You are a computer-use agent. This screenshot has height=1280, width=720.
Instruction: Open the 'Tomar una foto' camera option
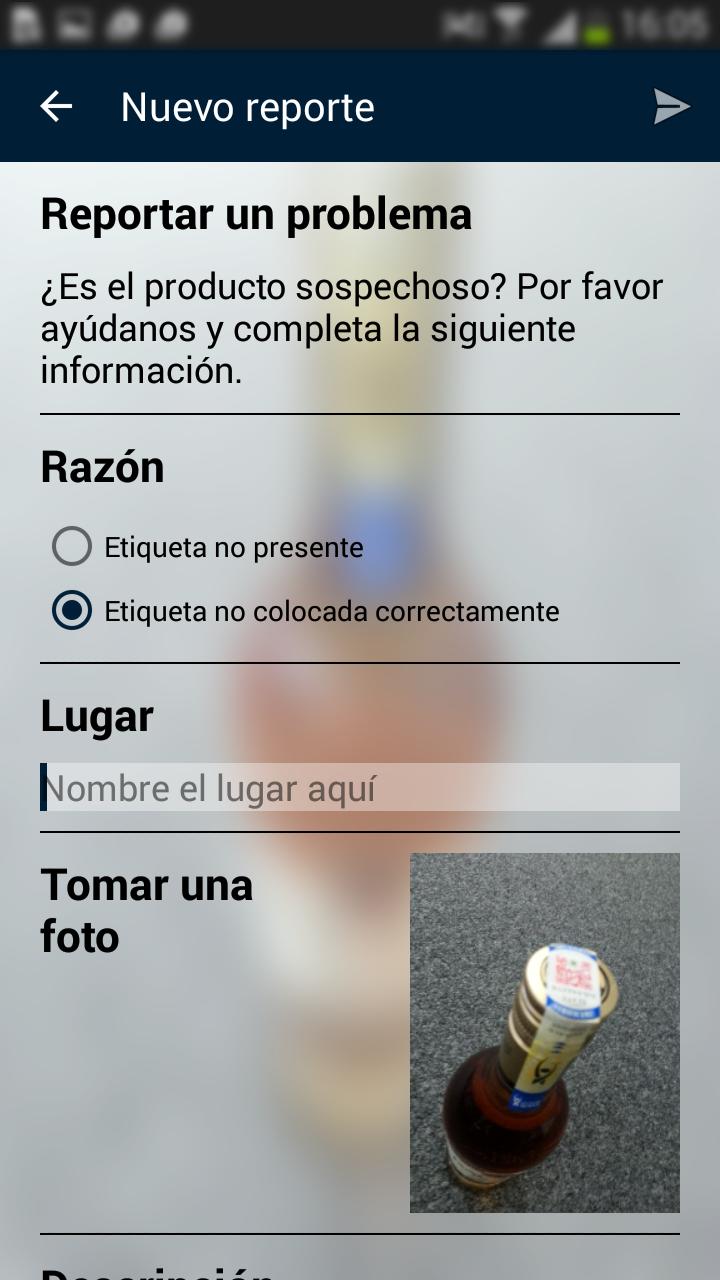pos(145,908)
